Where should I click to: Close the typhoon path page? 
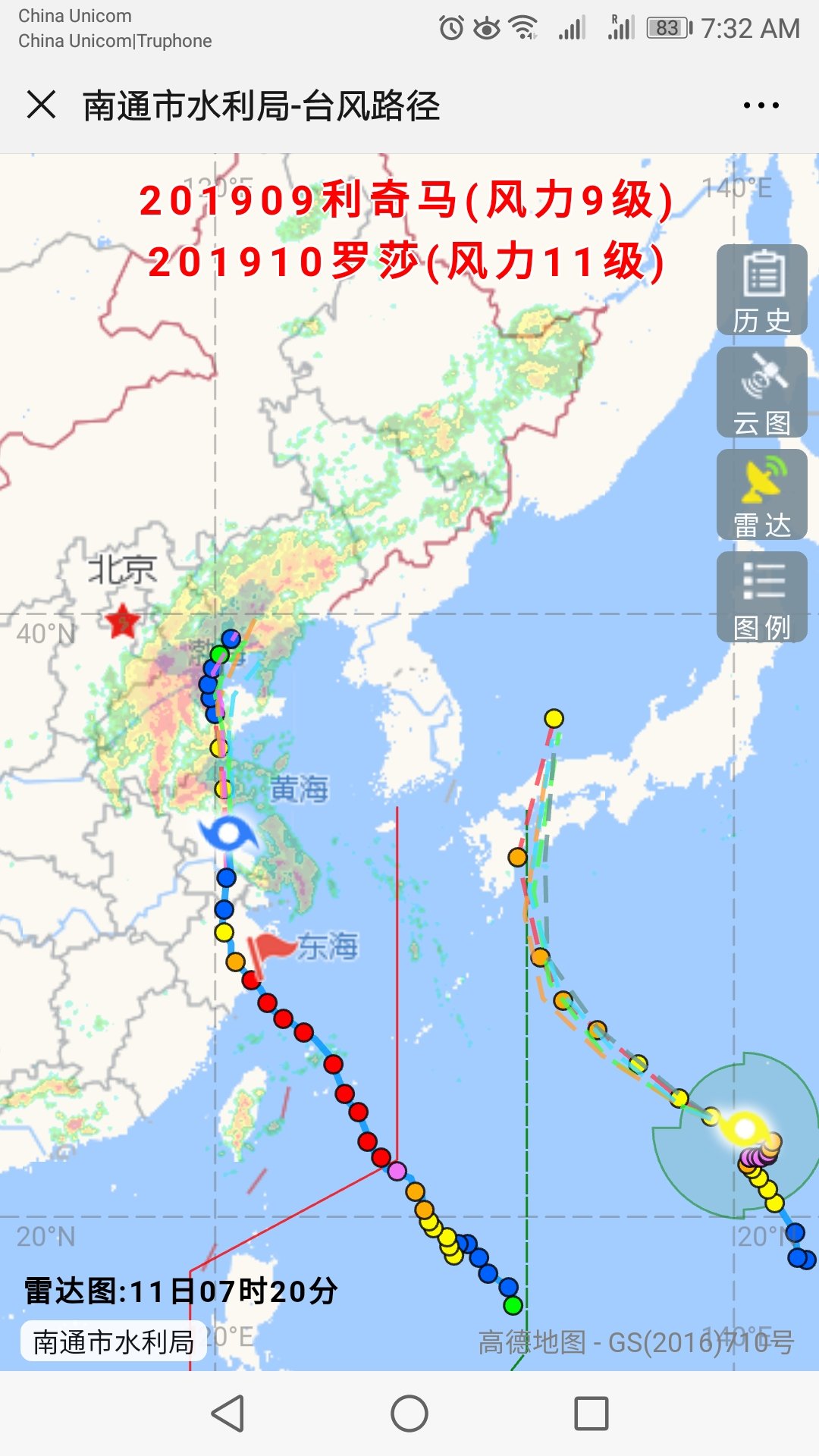point(42,105)
